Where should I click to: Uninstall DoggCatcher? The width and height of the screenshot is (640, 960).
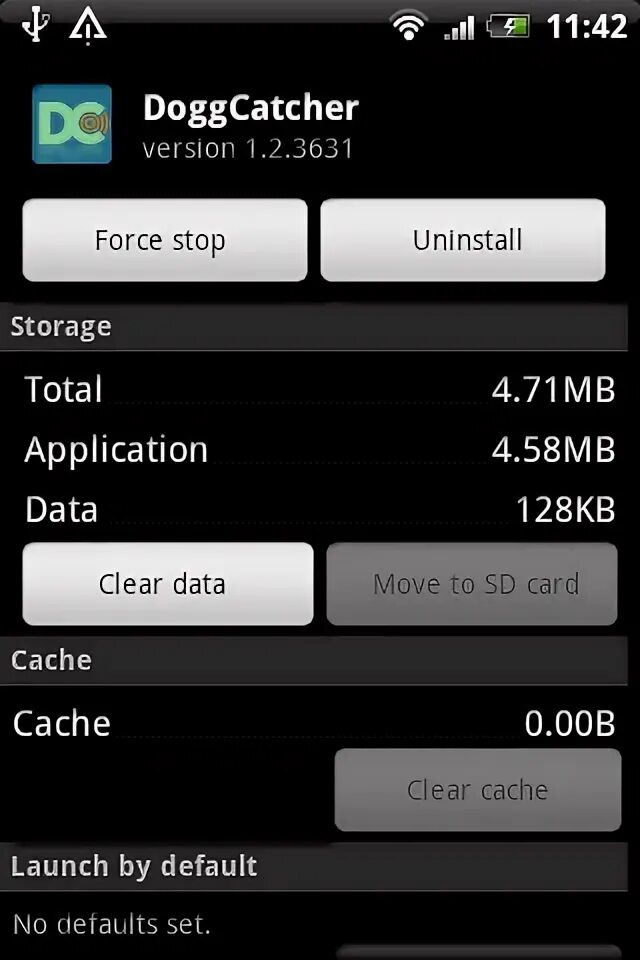[463, 240]
